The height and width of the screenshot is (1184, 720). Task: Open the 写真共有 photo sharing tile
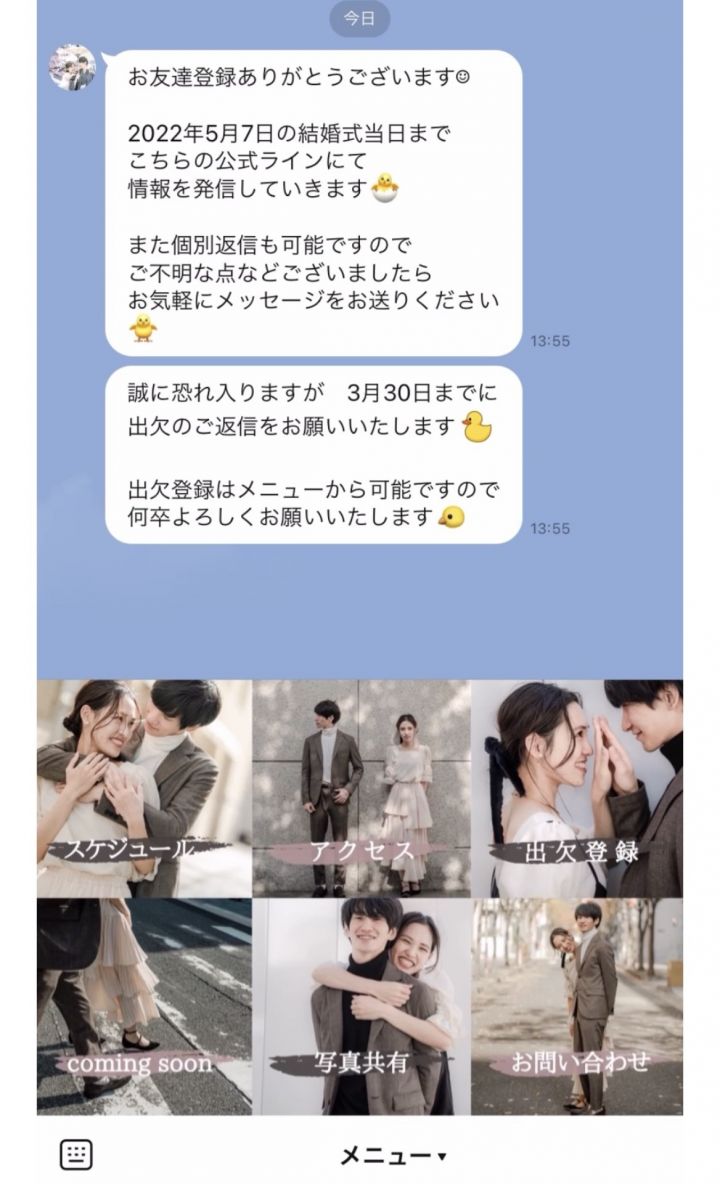point(361,1006)
